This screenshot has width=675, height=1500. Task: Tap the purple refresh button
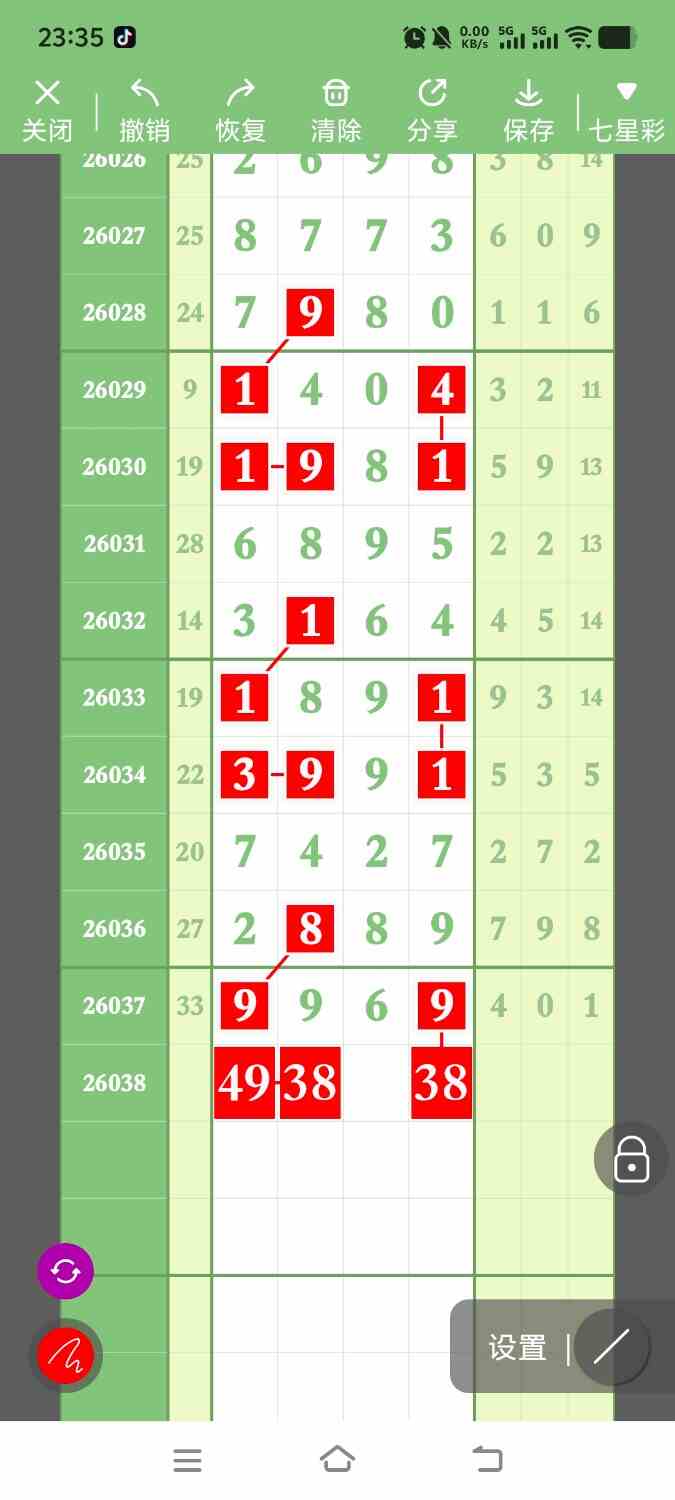[65, 1271]
